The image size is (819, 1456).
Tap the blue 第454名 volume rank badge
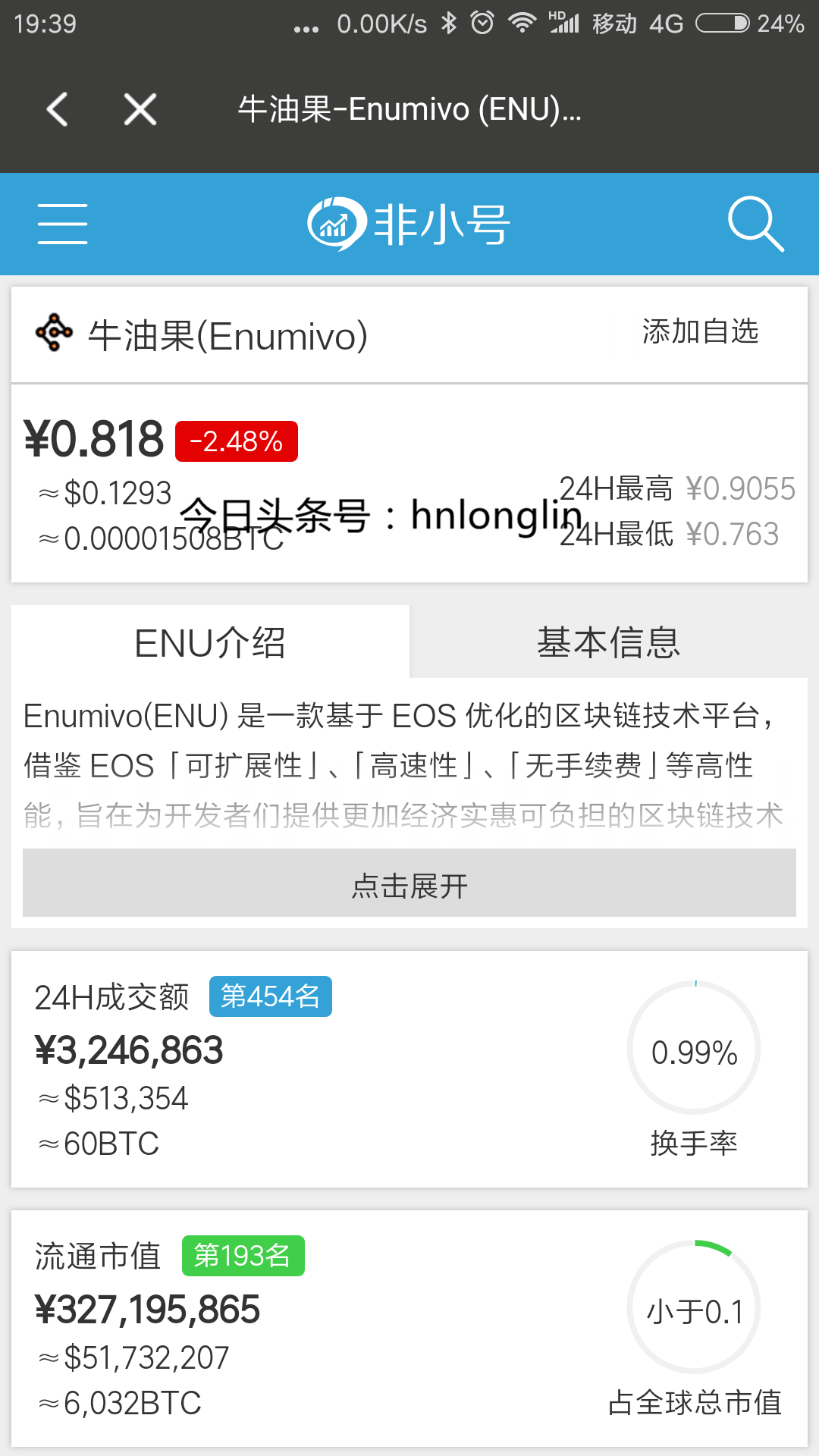pos(270,997)
